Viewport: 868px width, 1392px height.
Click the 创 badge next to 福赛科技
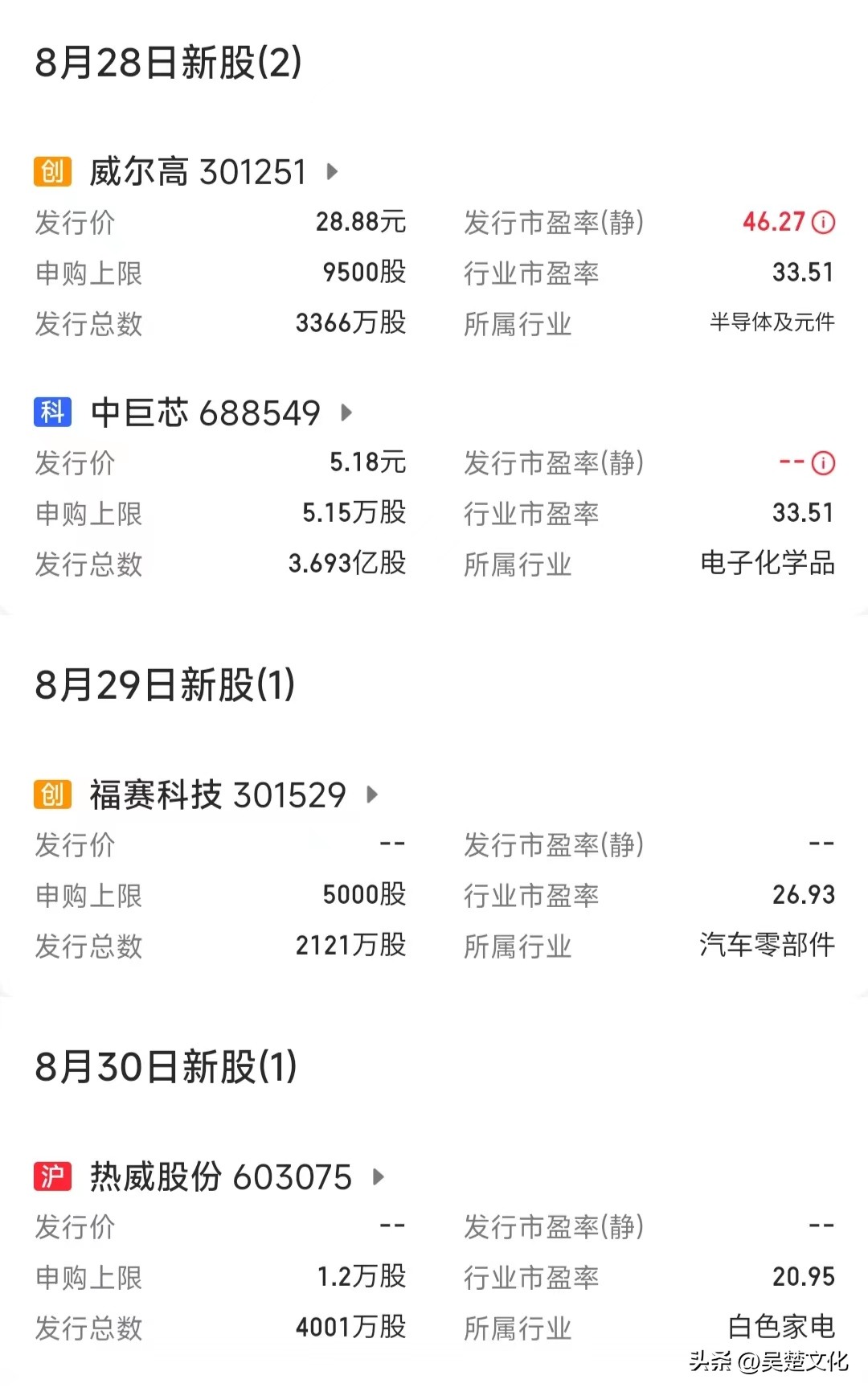[x=51, y=795]
